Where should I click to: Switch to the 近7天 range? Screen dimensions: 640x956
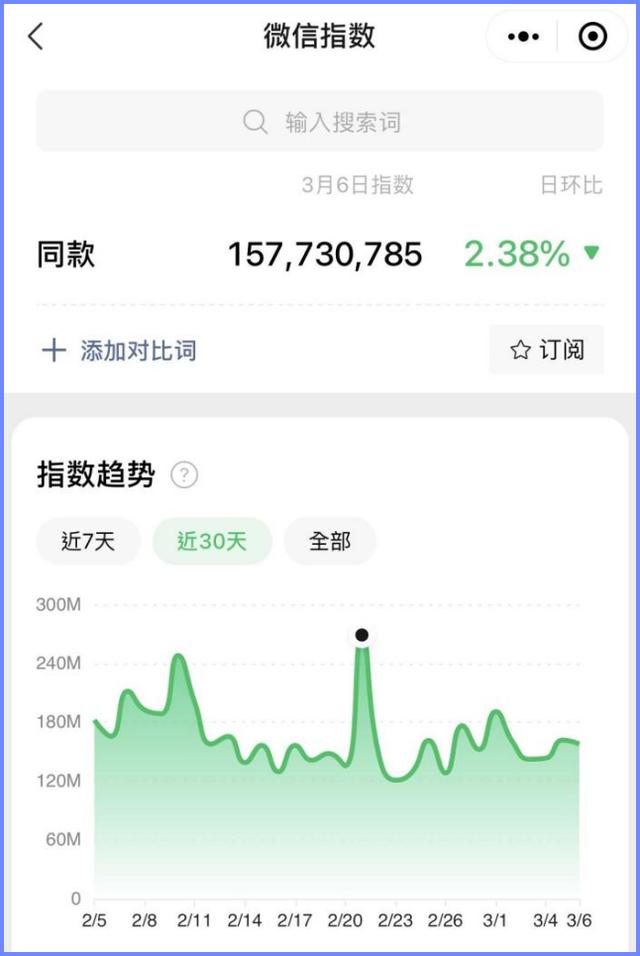pos(88,541)
